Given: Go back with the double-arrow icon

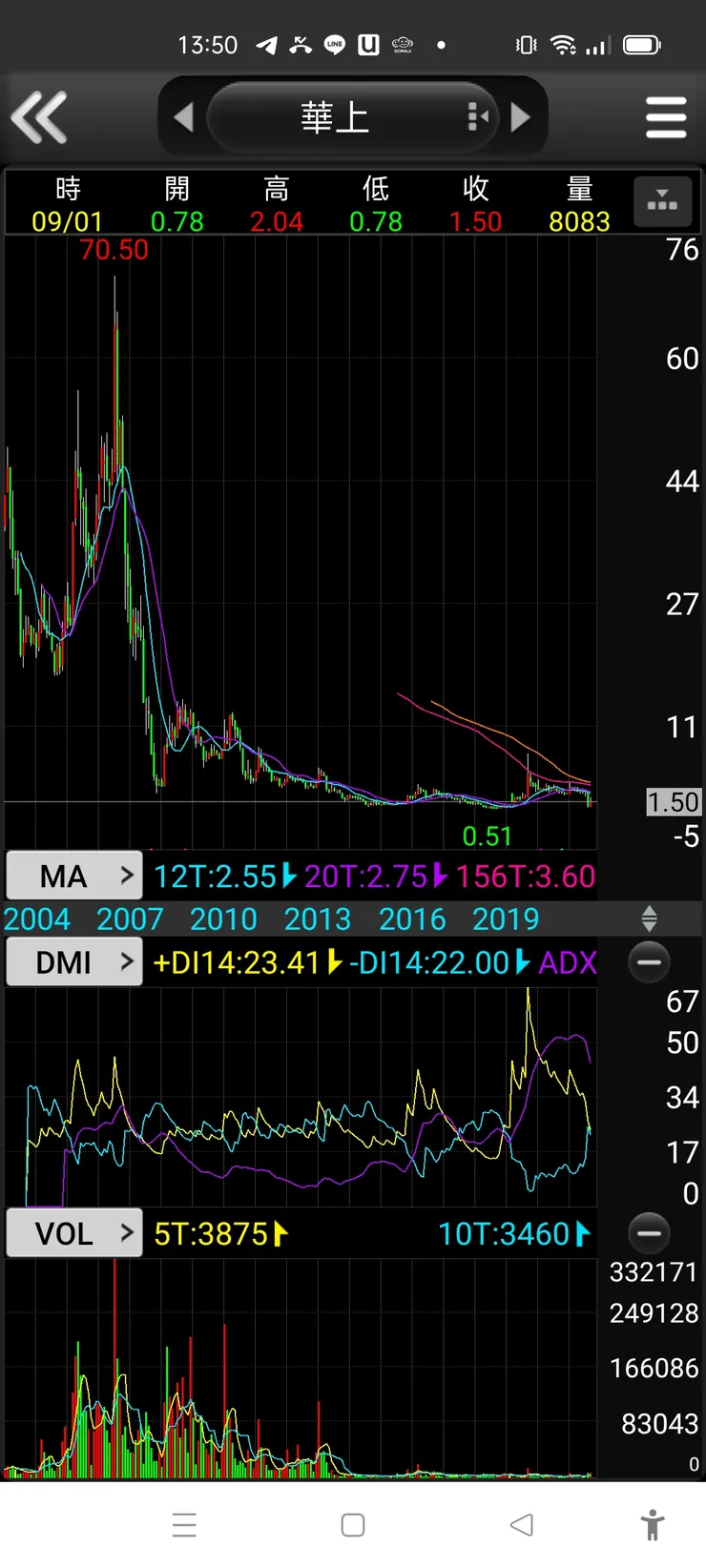Looking at the screenshot, I should click(39, 117).
